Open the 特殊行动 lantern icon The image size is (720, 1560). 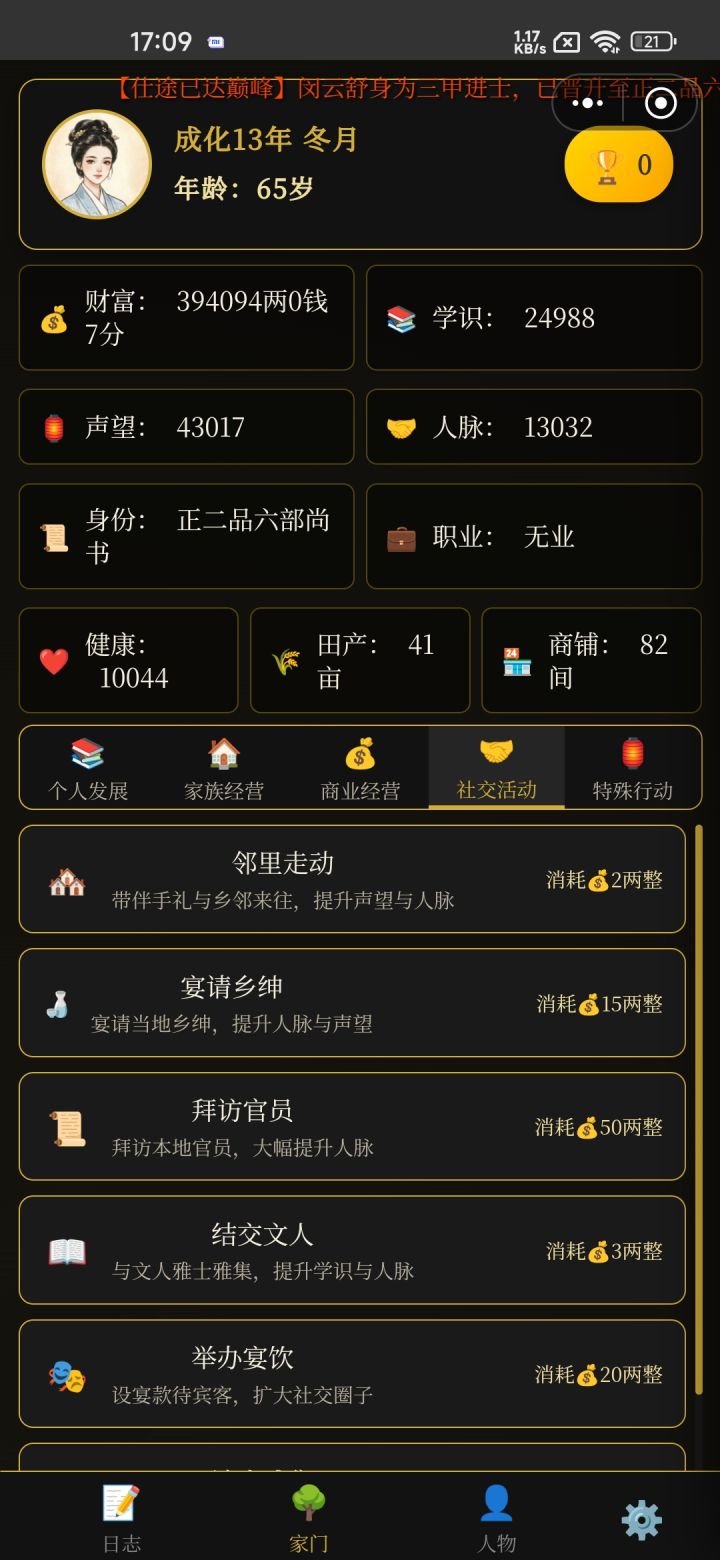[632, 755]
